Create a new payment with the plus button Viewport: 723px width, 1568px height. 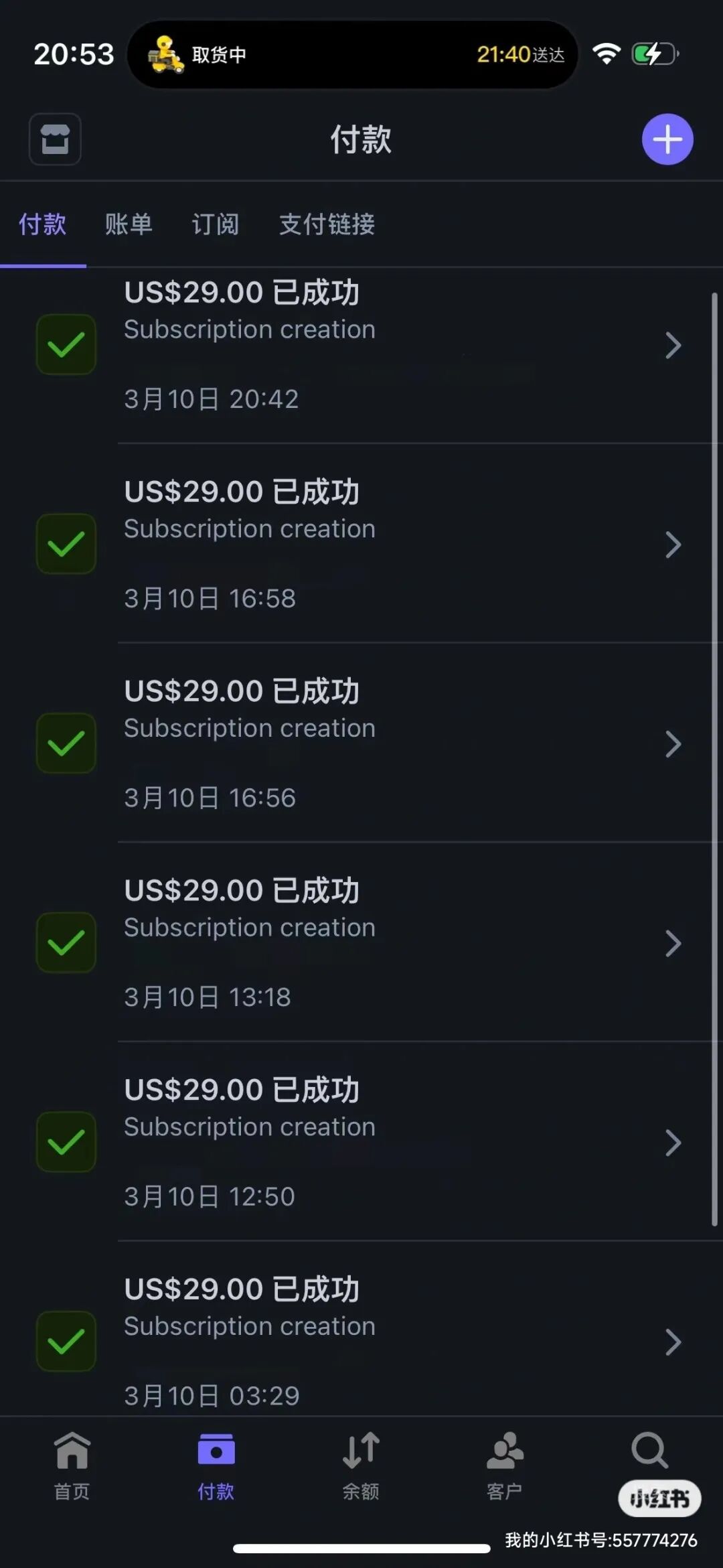pos(667,139)
